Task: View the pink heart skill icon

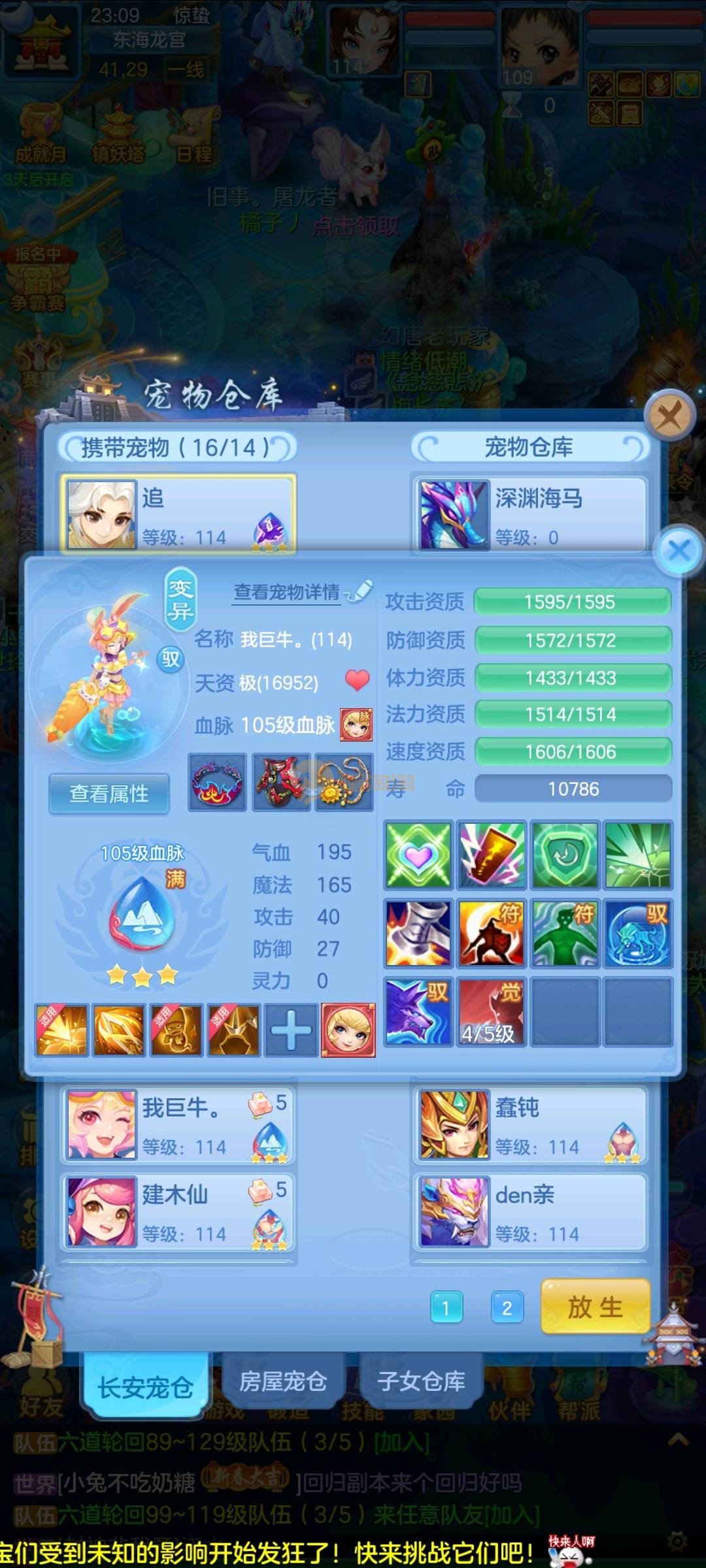Action: tap(418, 855)
